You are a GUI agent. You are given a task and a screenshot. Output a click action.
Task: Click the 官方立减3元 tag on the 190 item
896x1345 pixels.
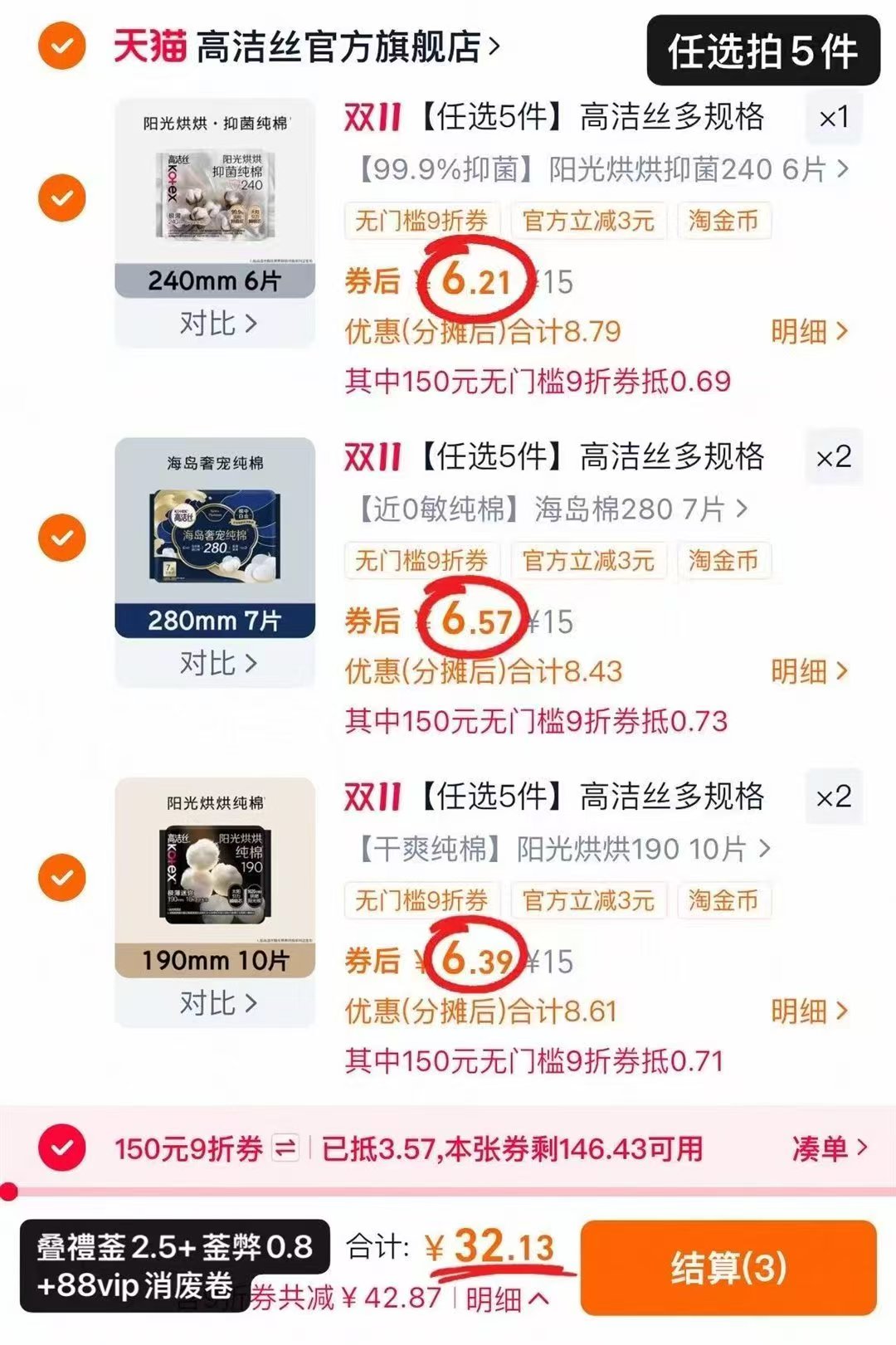tap(586, 901)
